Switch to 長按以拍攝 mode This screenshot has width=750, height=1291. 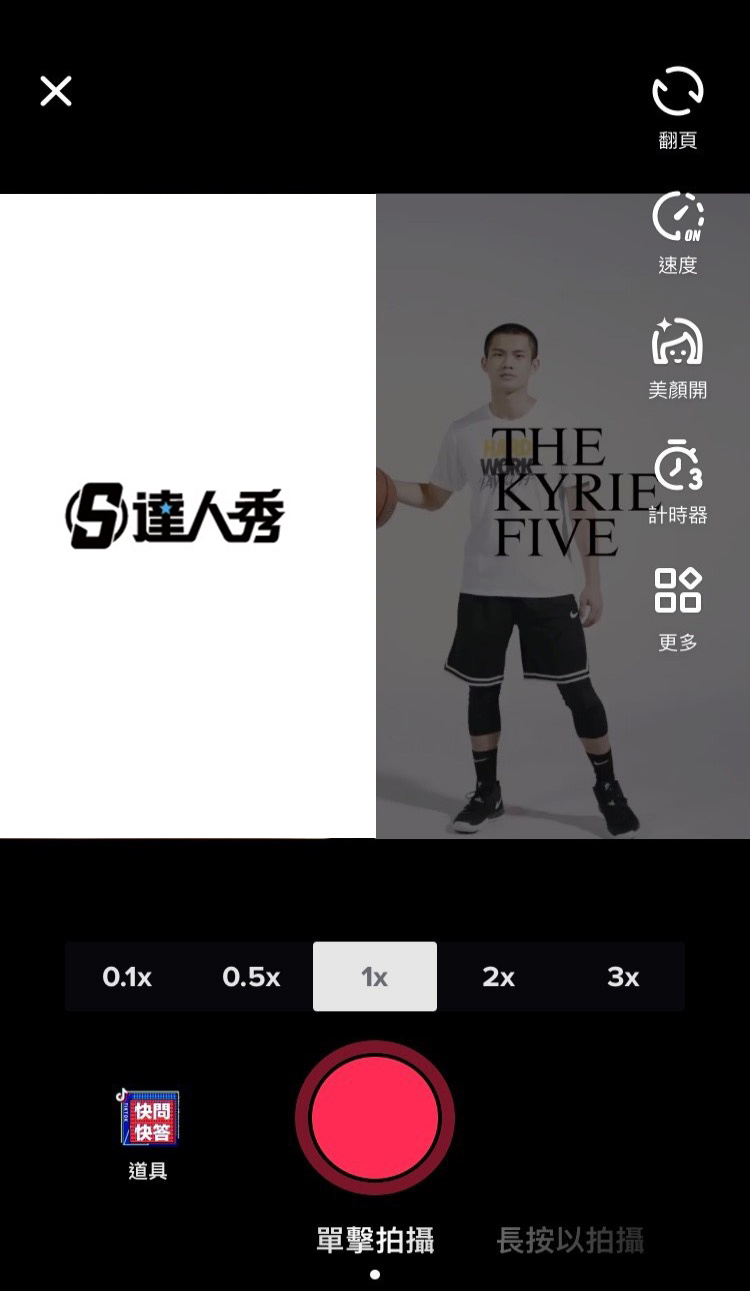pos(570,1241)
